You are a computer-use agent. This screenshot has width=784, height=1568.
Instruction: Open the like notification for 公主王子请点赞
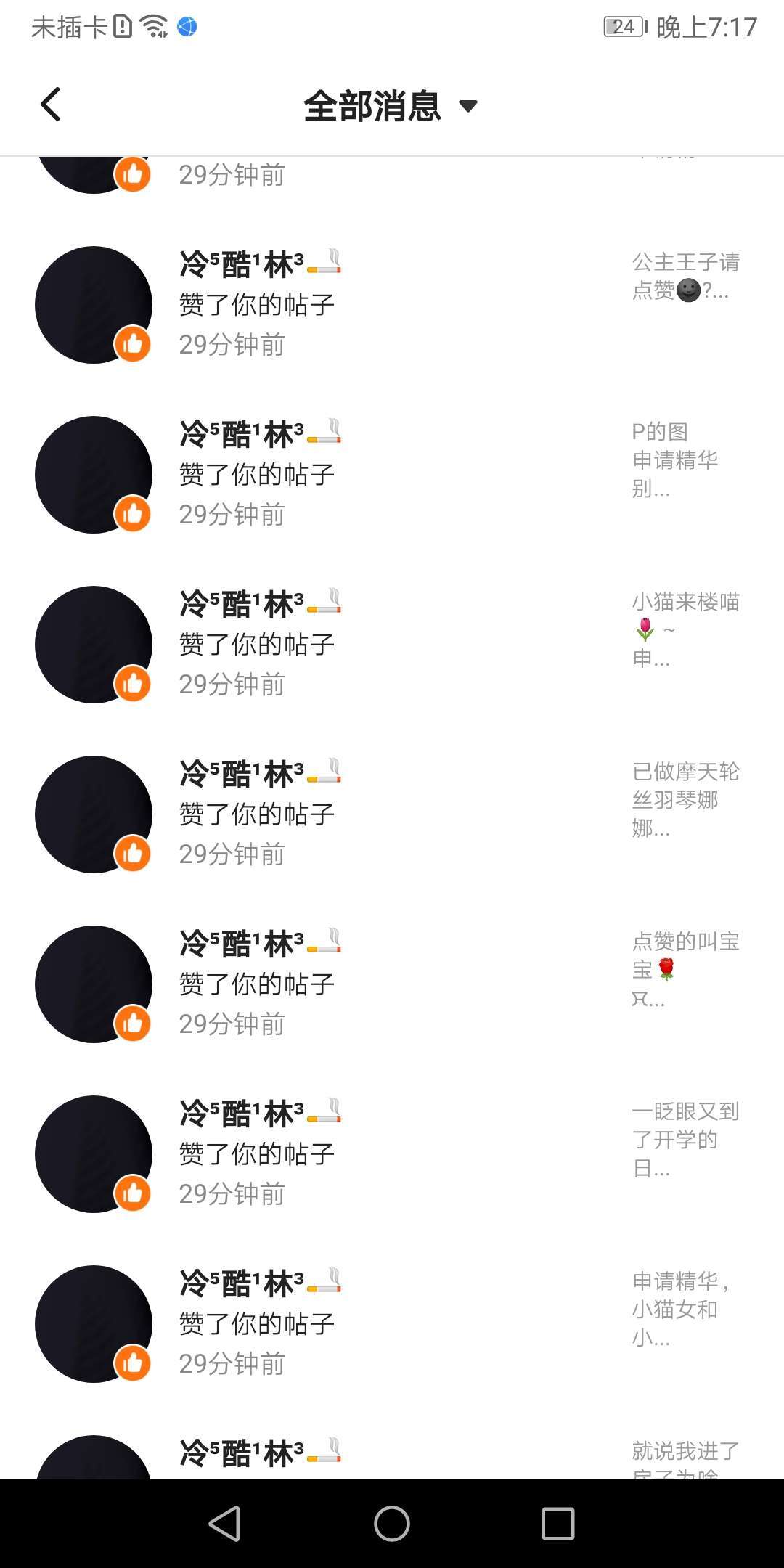click(x=392, y=304)
